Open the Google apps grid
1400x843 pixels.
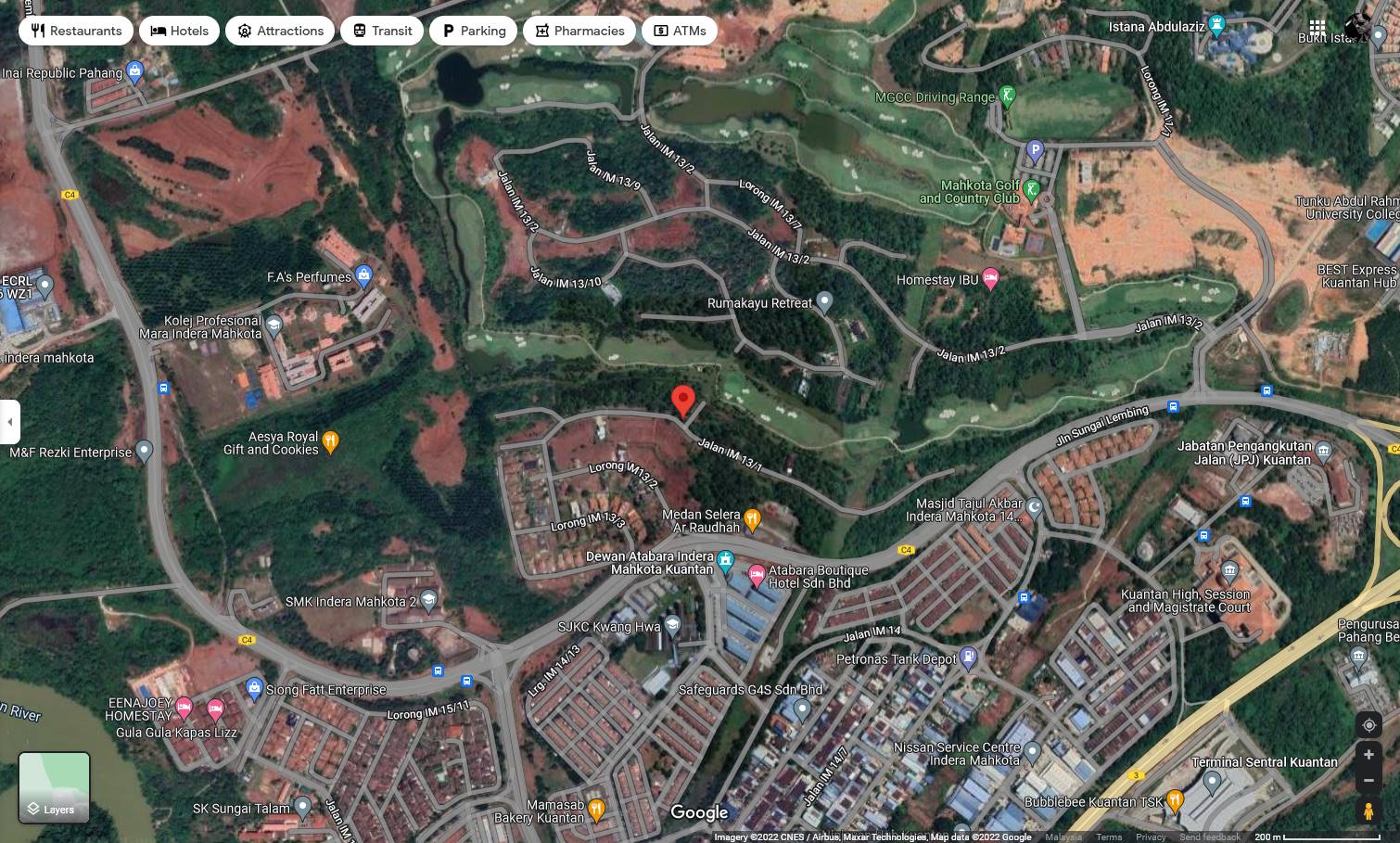1317,27
